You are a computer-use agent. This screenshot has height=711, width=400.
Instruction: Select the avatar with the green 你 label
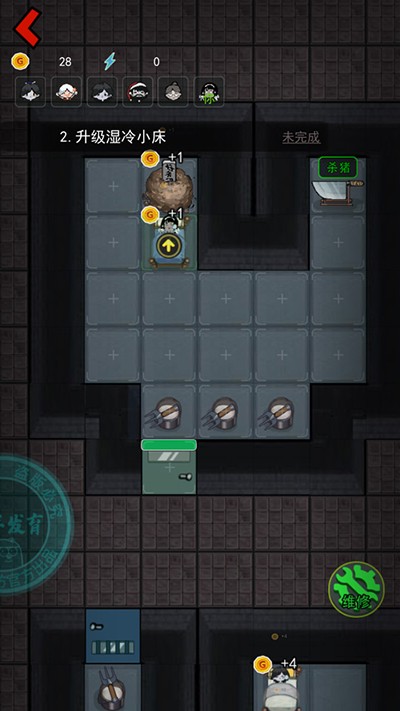[209, 92]
